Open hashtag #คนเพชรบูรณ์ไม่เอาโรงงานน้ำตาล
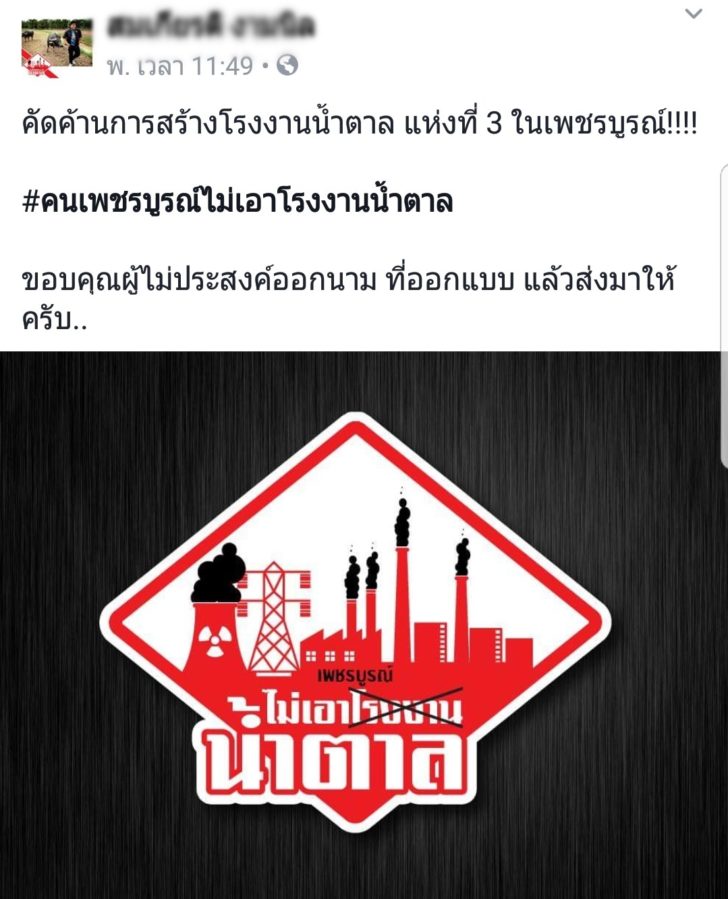 tap(237, 201)
